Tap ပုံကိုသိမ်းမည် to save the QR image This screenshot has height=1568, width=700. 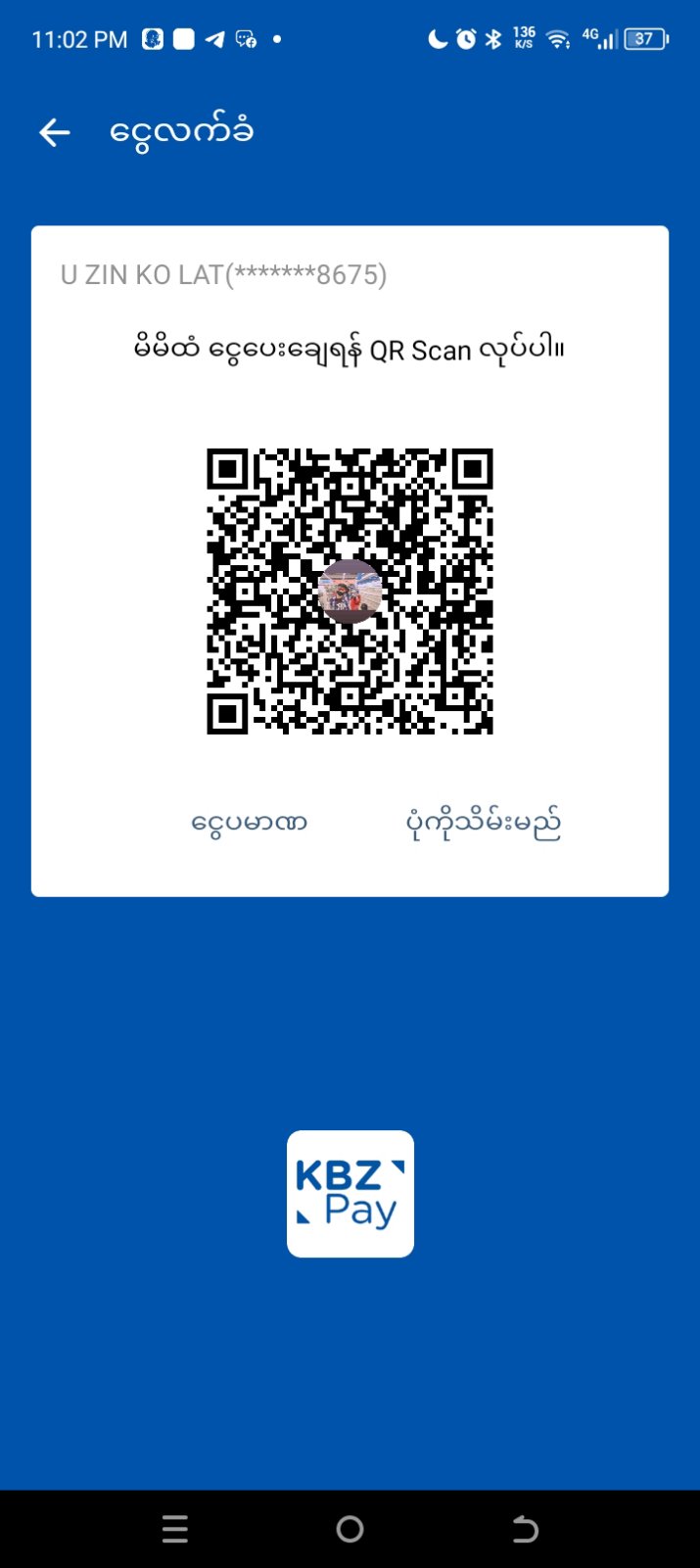(x=483, y=823)
